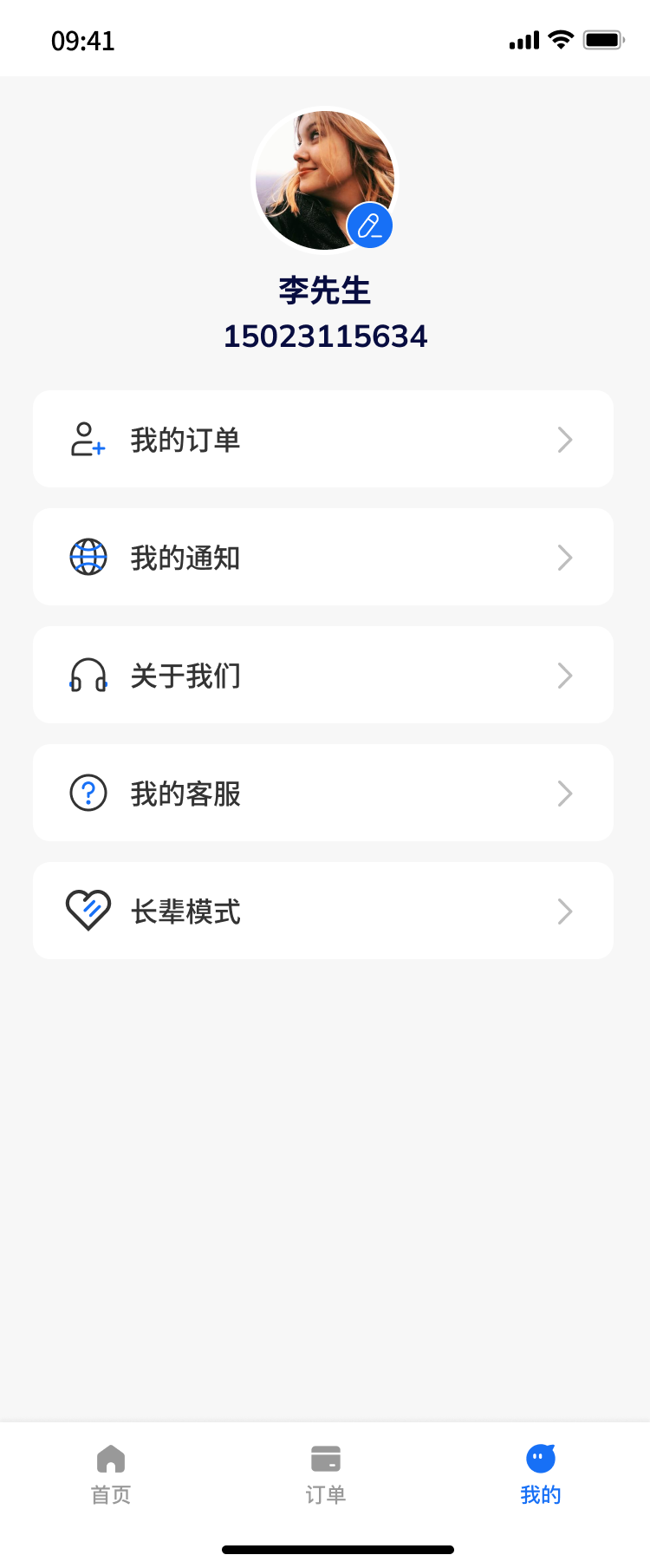Switch to the 首页 tab
The height and width of the screenshot is (1568, 650).
(x=111, y=1473)
